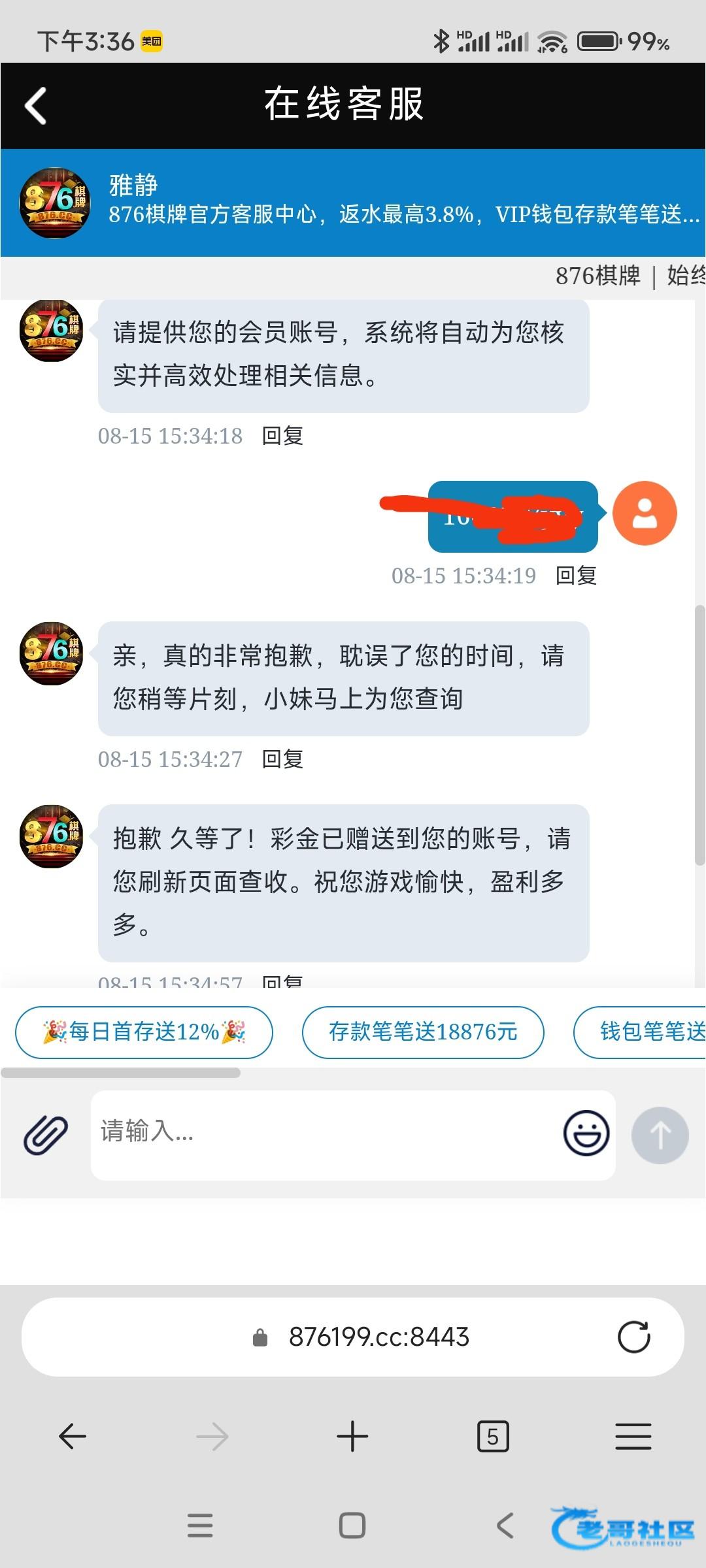
Task: Select the 存款笔笔送18876元 chip
Action: point(422,1032)
